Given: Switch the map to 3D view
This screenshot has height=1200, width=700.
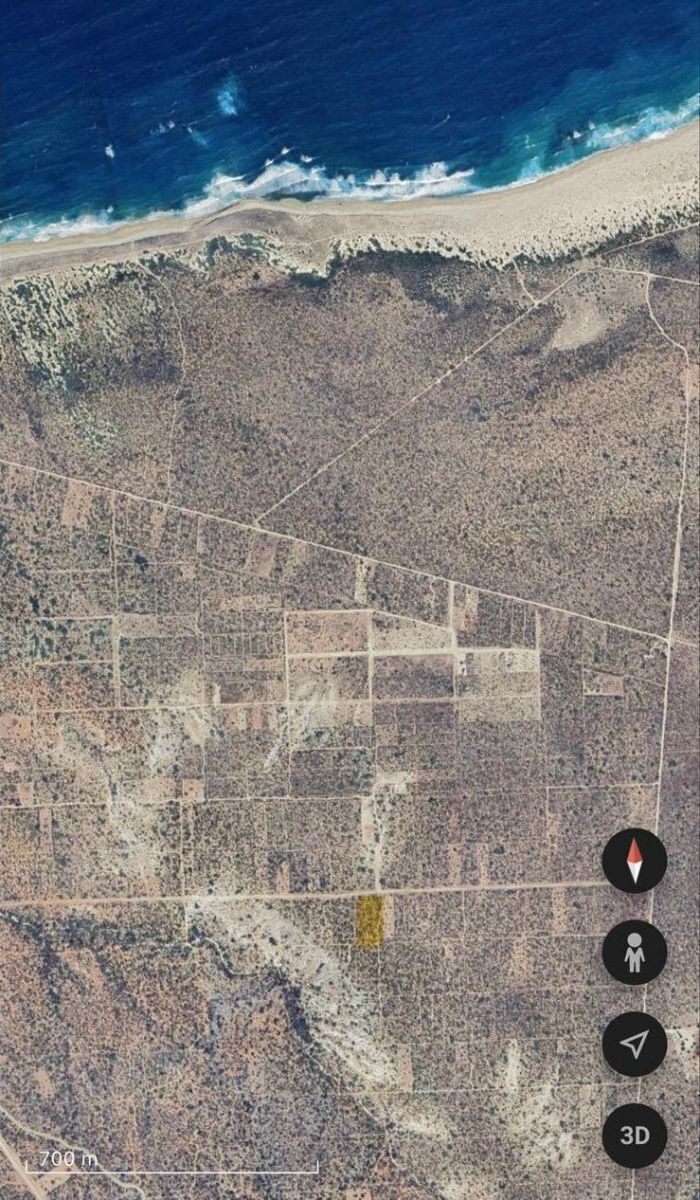Looking at the screenshot, I should (634, 1136).
